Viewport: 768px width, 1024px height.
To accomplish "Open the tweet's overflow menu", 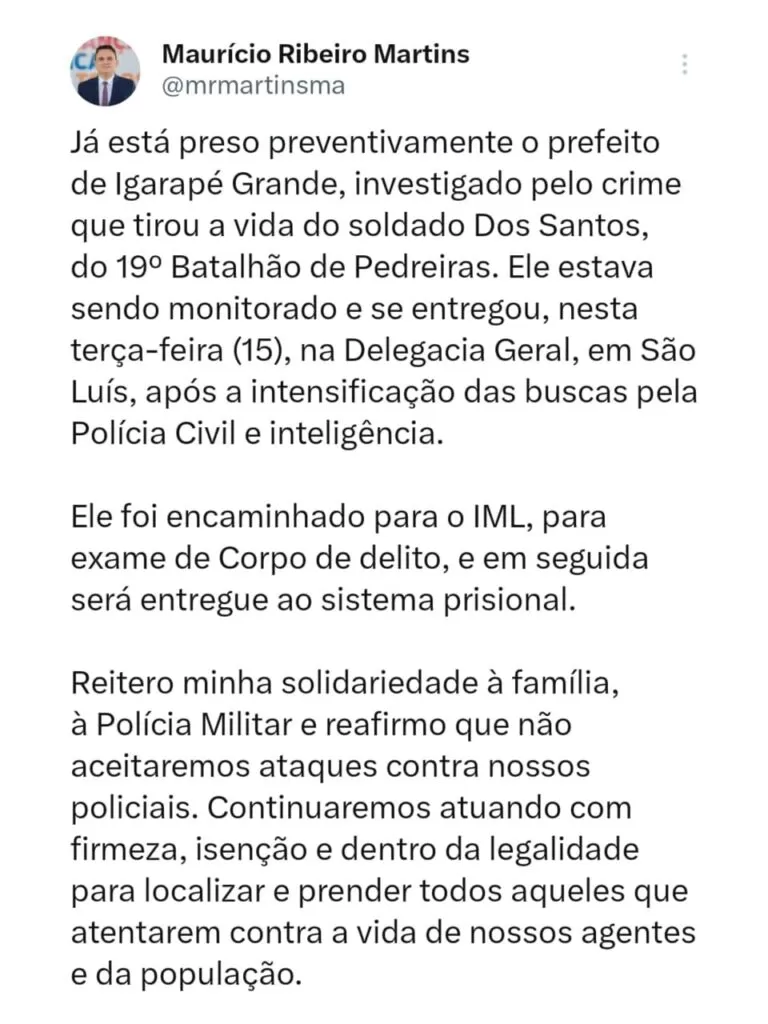I will (684, 65).
